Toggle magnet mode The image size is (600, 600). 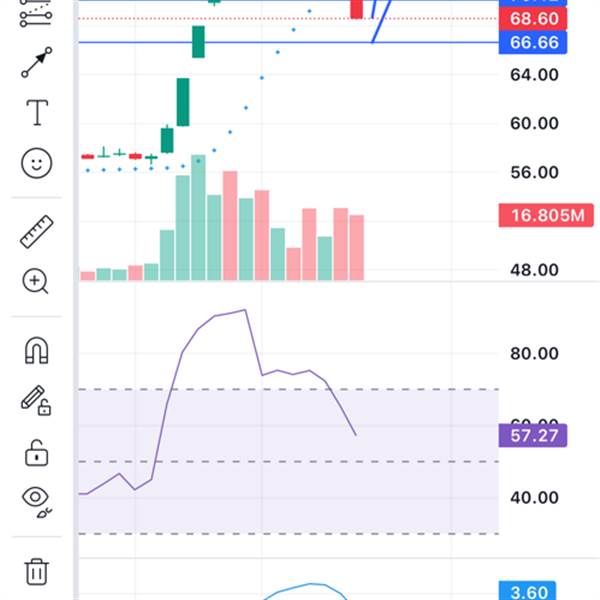pos(37,351)
